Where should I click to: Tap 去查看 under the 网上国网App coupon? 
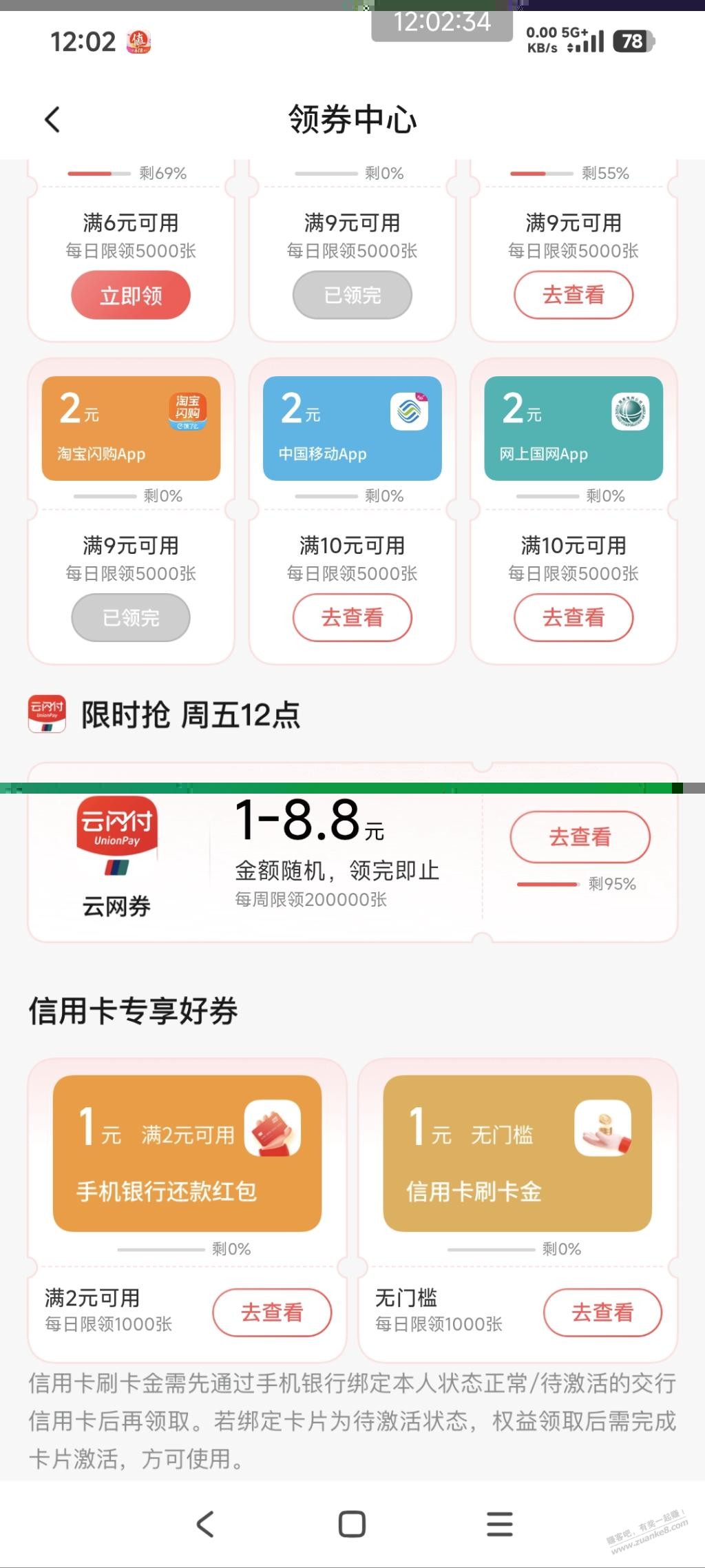(573, 618)
